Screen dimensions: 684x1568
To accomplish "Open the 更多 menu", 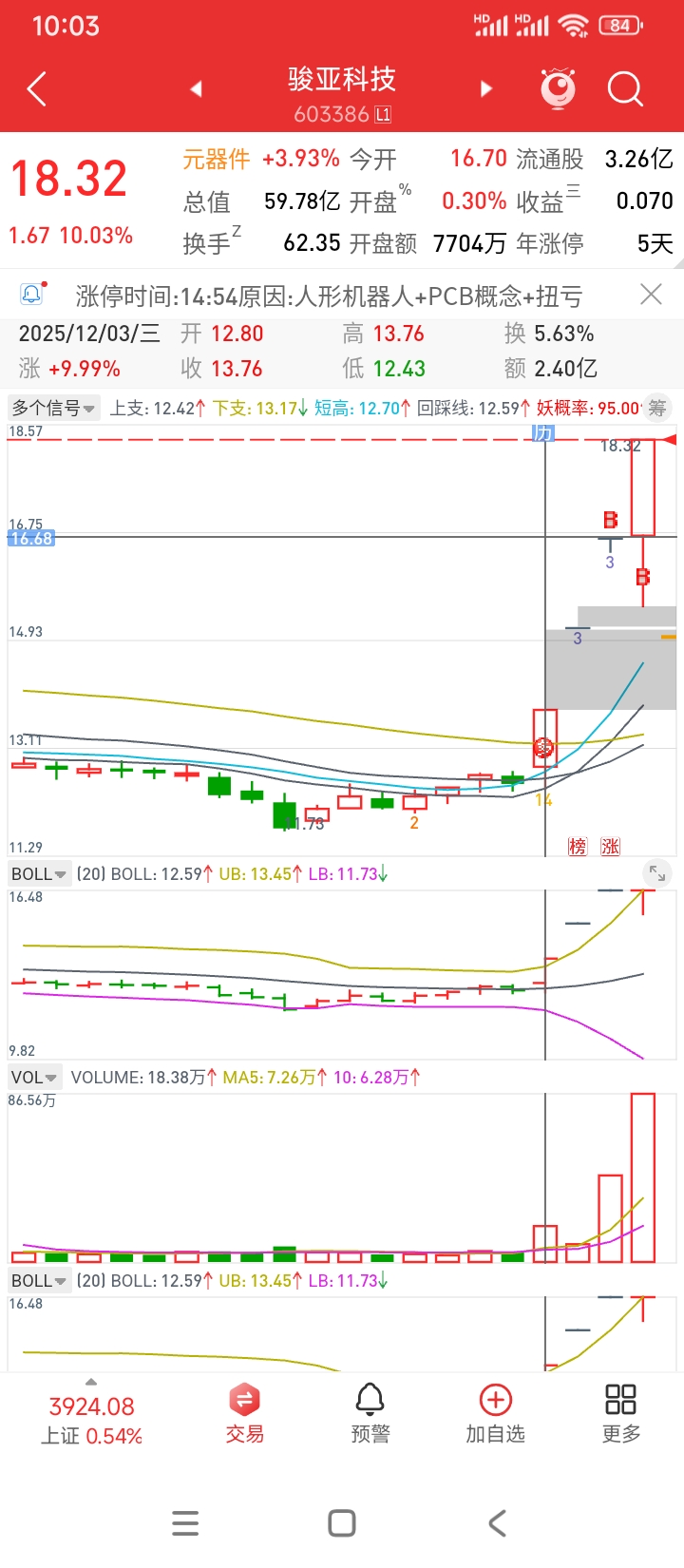I will (x=620, y=1414).
